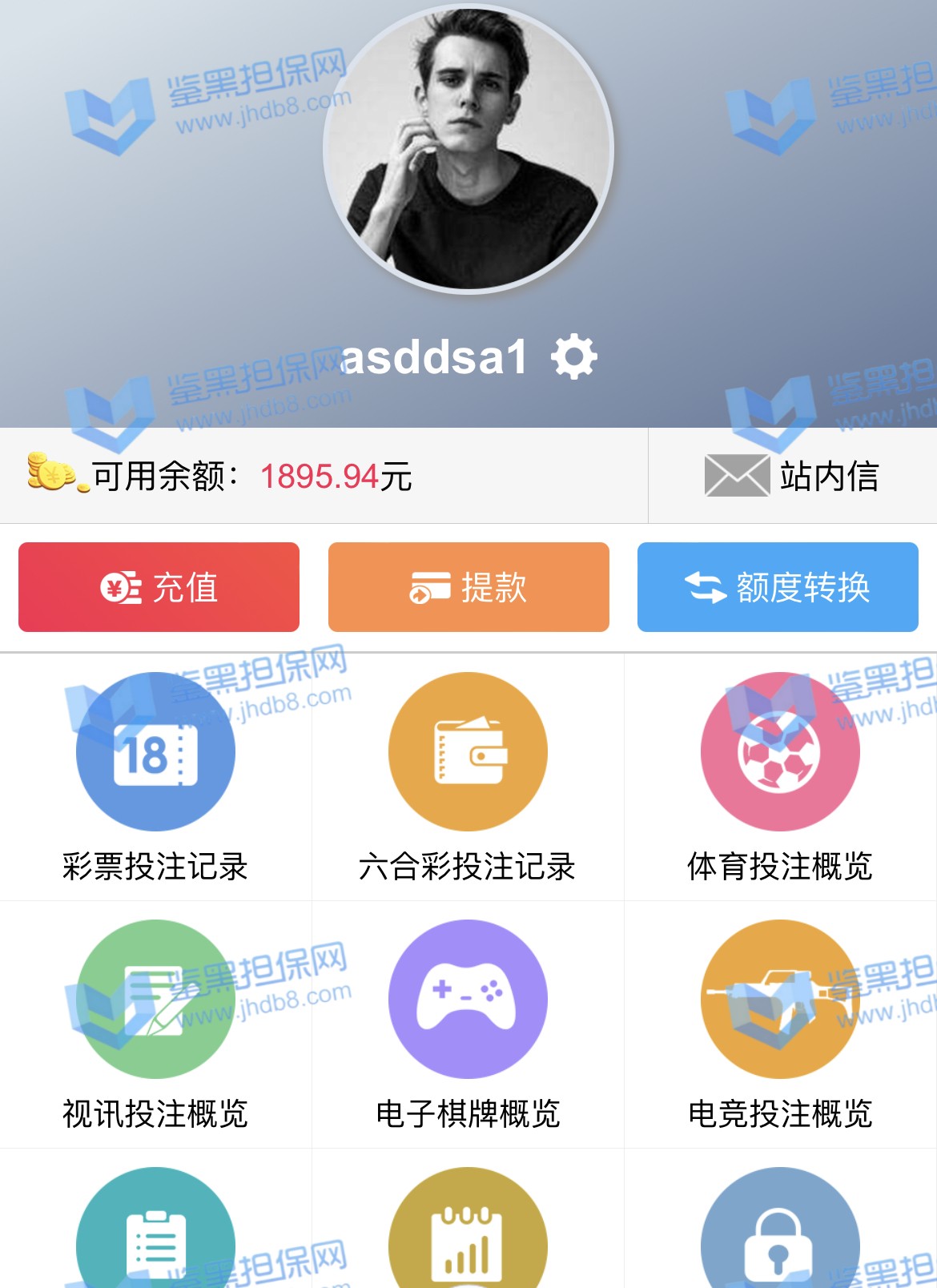
Task: View 体育投注概览 sports betting overview
Action: click(780, 777)
